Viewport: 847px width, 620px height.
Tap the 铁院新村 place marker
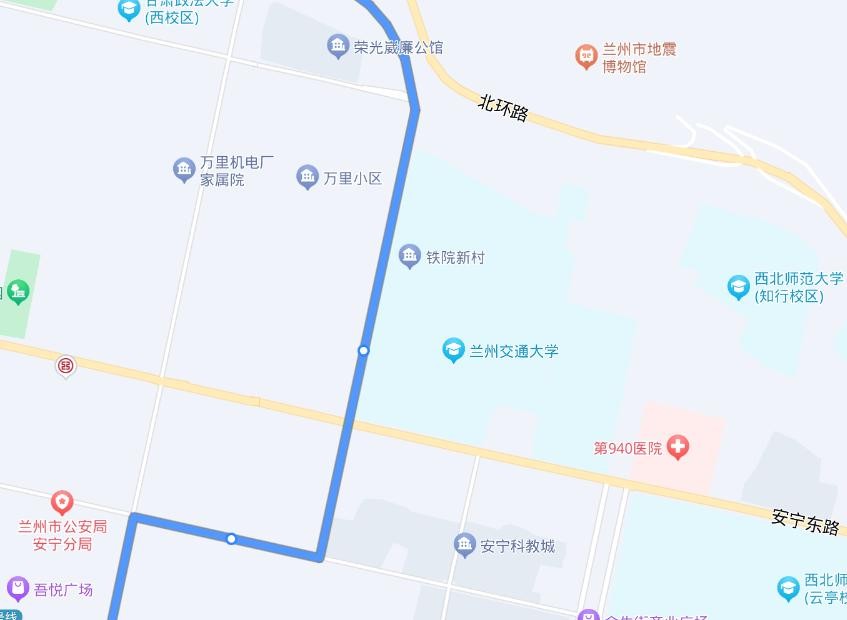(409, 257)
